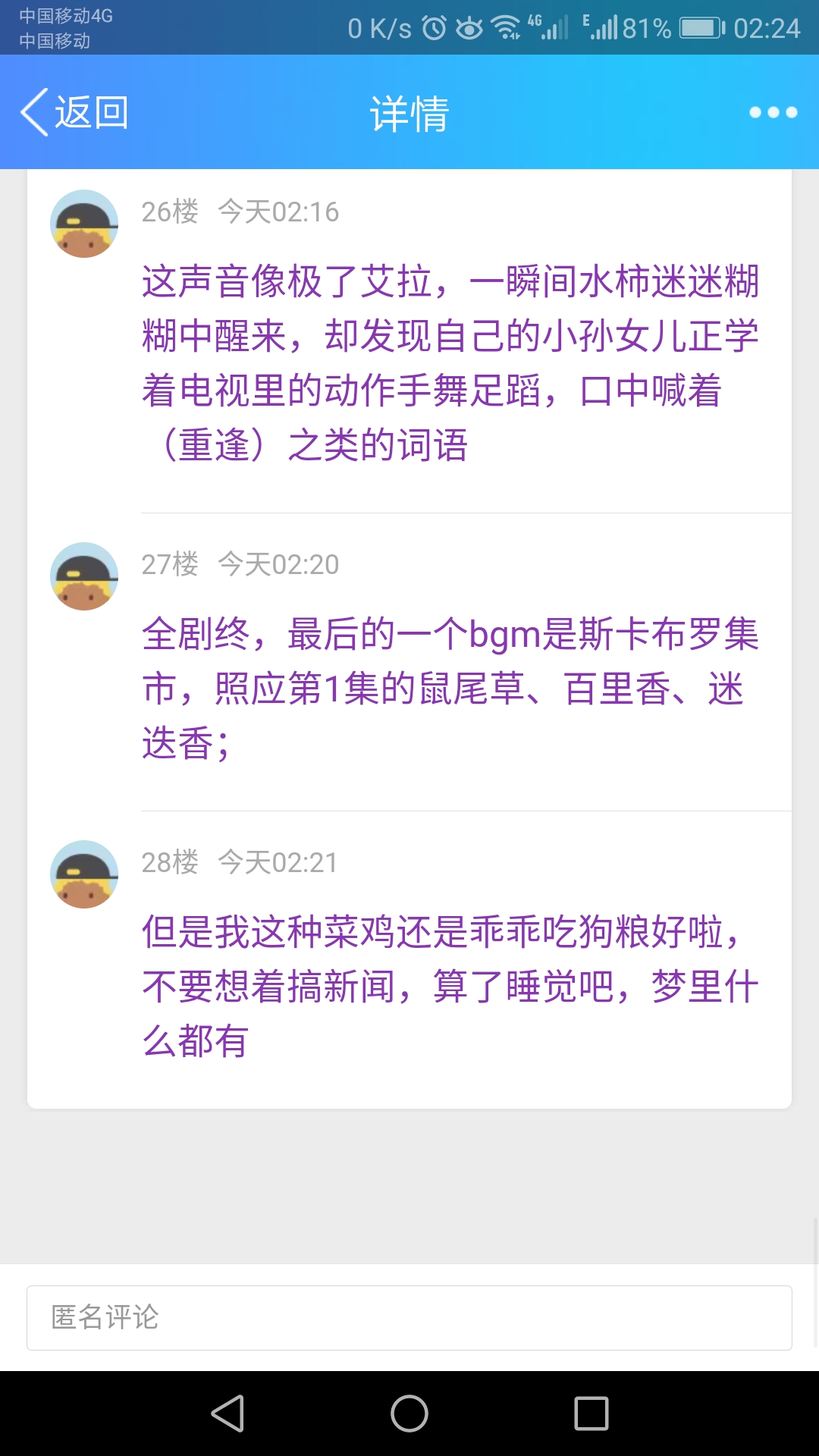Image resolution: width=819 pixels, height=1456 pixels.
Task: Open the system recent apps view
Action: coord(591,1414)
